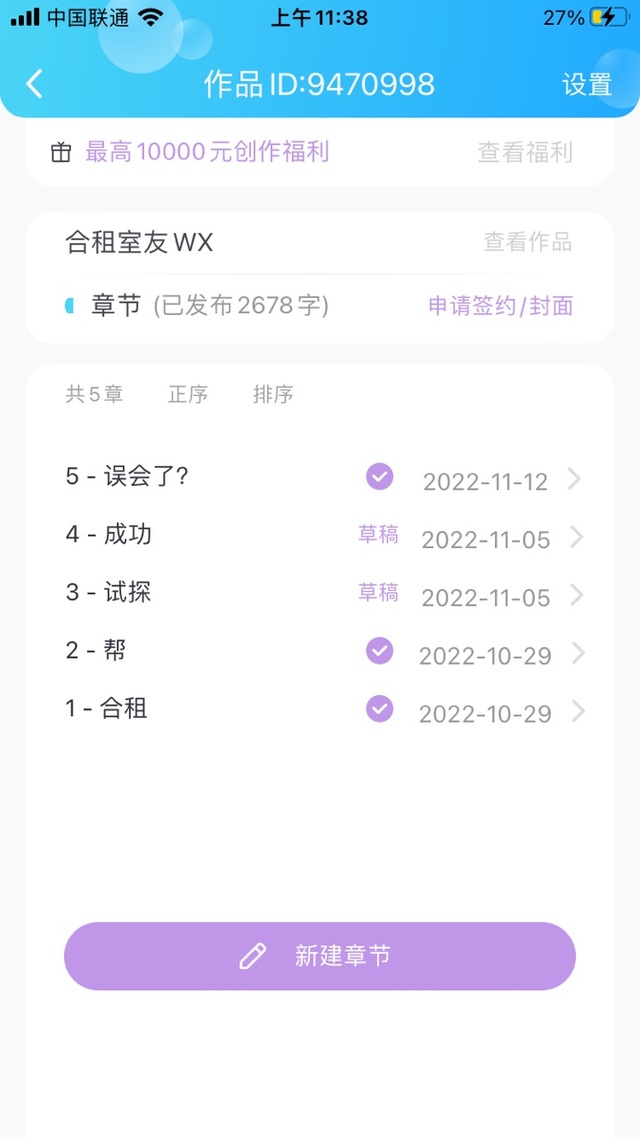Open 设置 in the top bar
This screenshot has height=1139, width=640.
(587, 85)
